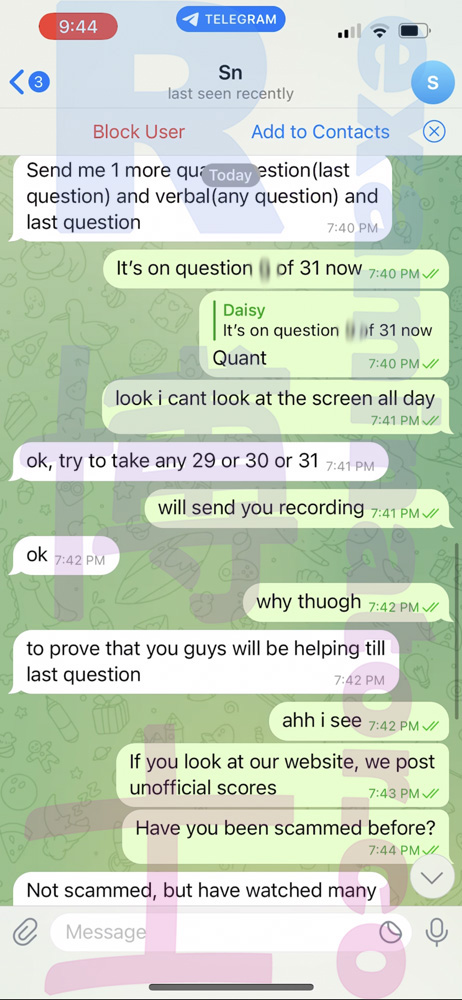
Task: Open the quoted Daisy reply message
Action: click(324, 321)
